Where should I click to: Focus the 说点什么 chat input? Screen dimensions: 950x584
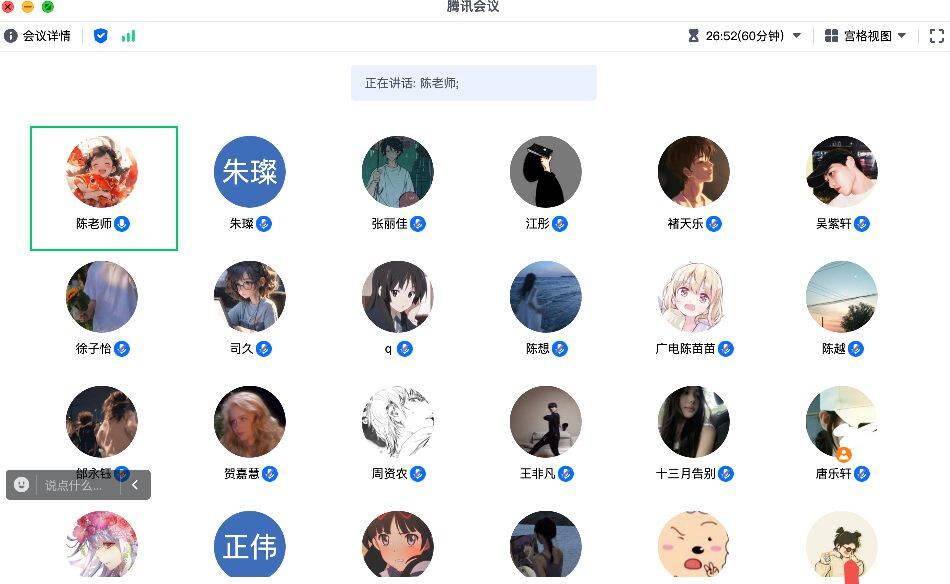pos(75,485)
